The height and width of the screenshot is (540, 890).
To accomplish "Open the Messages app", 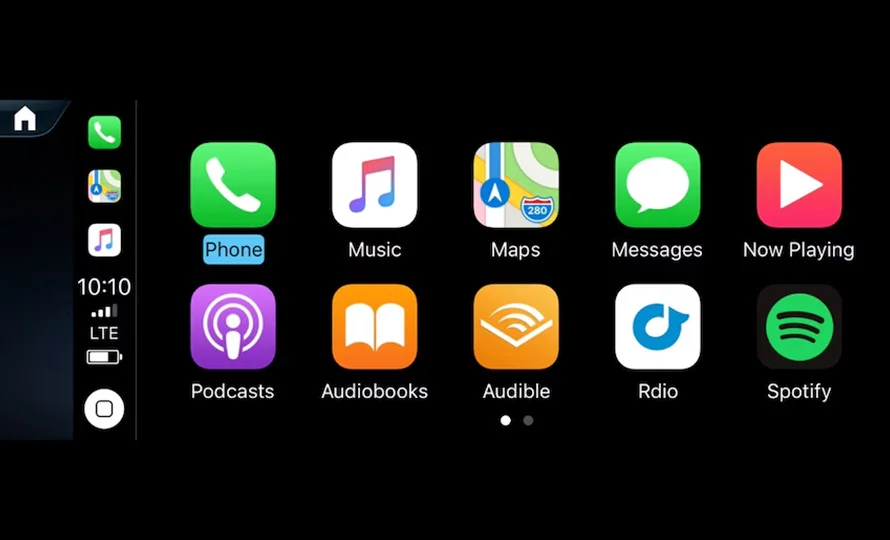I will (657, 185).
